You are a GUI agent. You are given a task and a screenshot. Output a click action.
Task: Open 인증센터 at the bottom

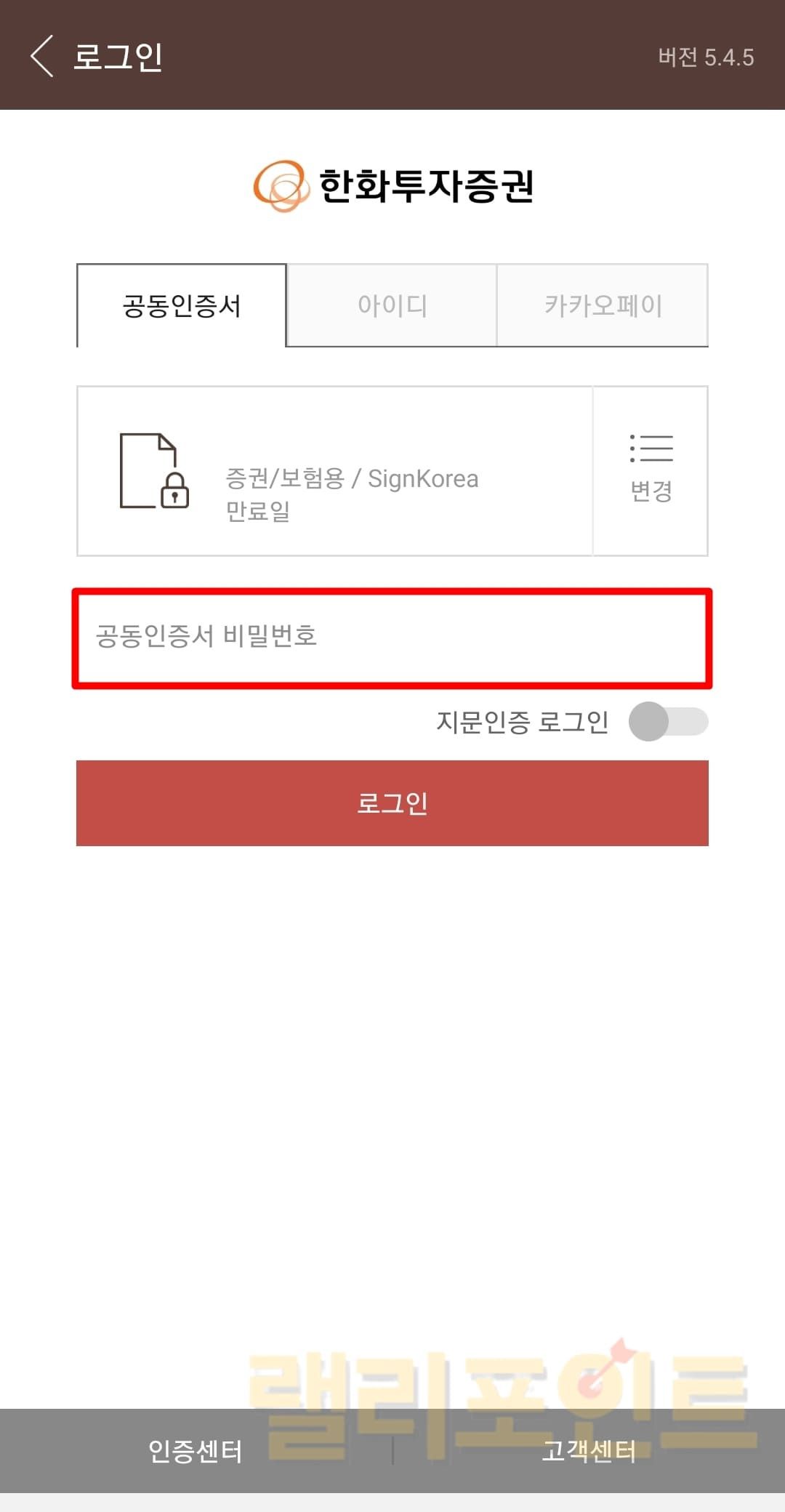point(195,1451)
